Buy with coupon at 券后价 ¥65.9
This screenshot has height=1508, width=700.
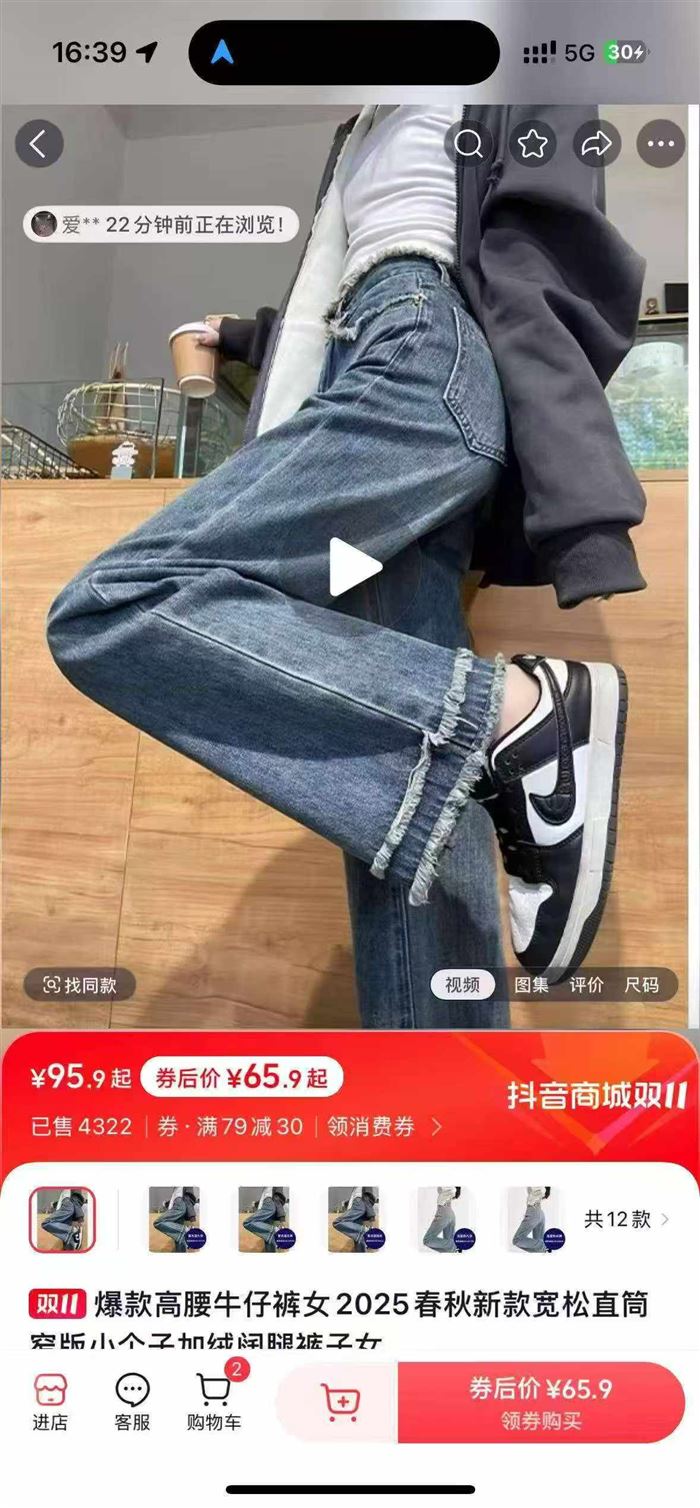(541, 1402)
